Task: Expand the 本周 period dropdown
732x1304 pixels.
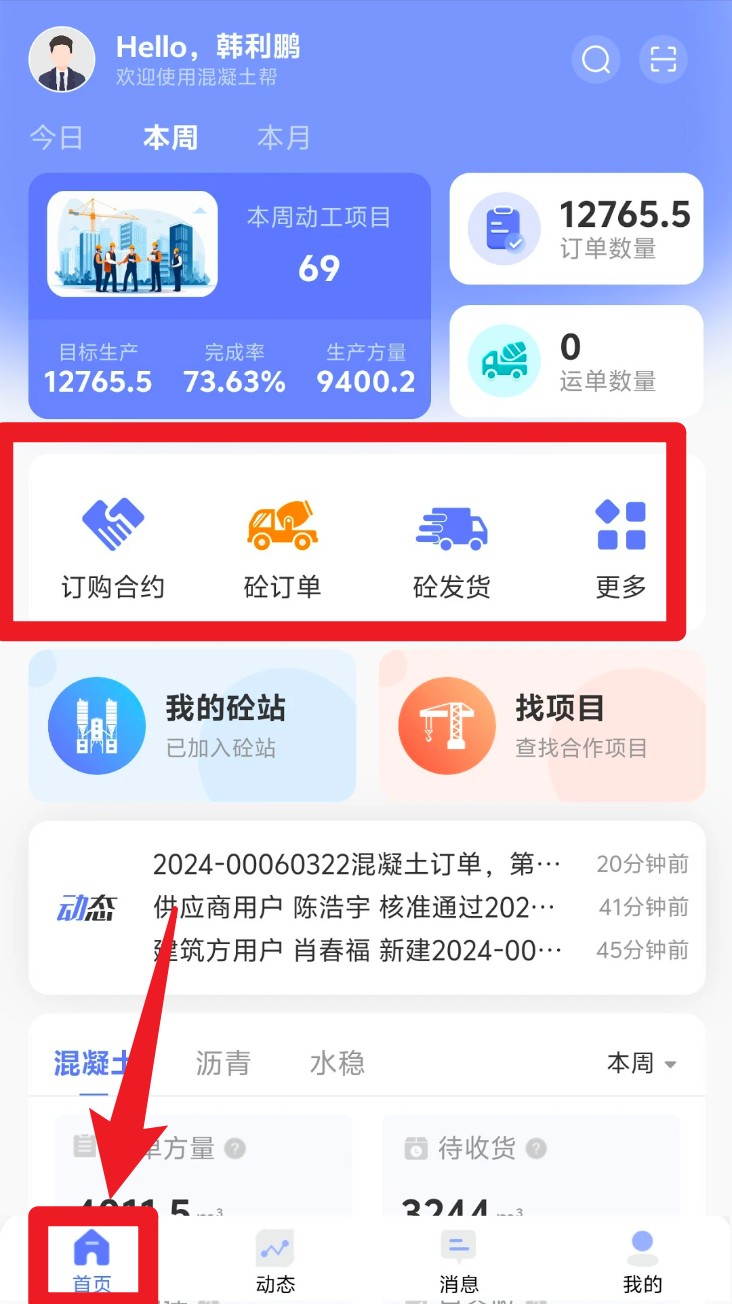Action: 641,1063
